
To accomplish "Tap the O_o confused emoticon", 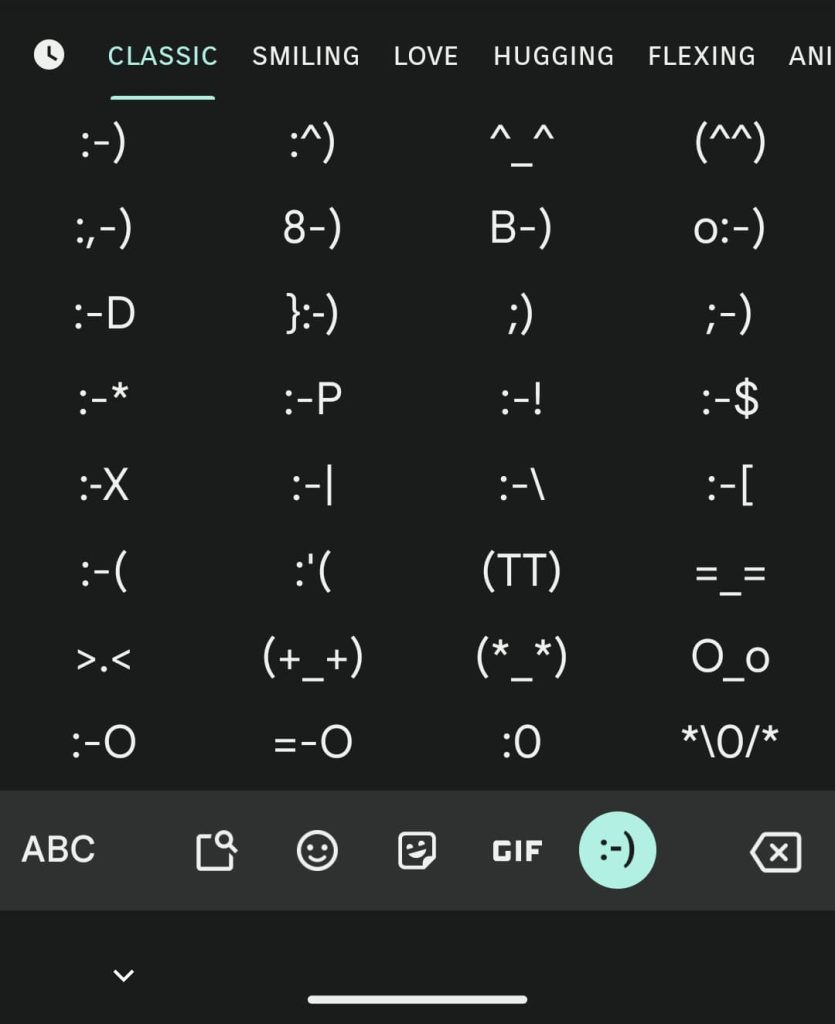I will pos(730,657).
